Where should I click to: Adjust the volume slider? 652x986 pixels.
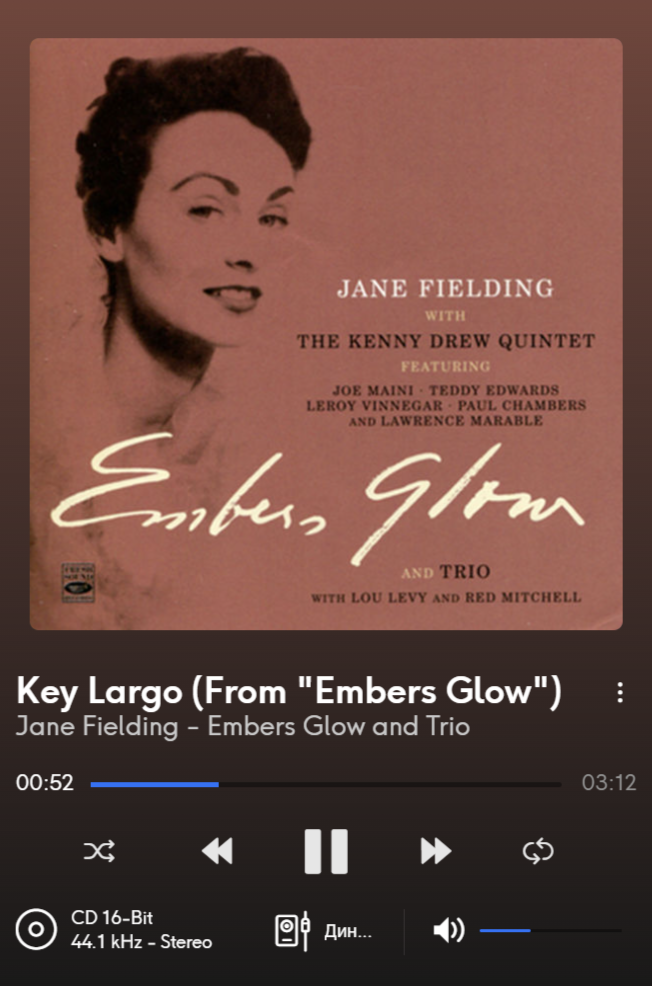[x=550, y=931]
